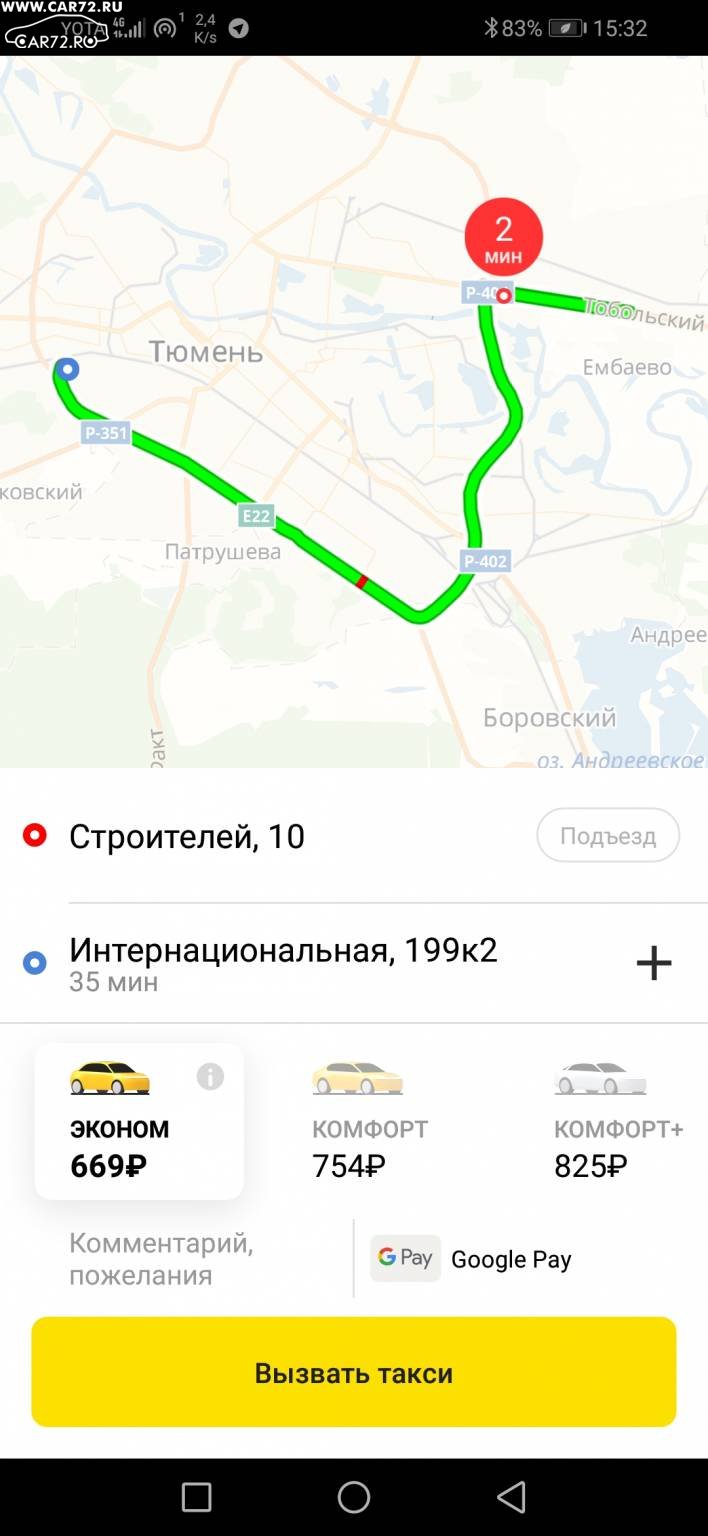Add a stop with the plus icon
The width and height of the screenshot is (708, 1536).
tap(654, 963)
